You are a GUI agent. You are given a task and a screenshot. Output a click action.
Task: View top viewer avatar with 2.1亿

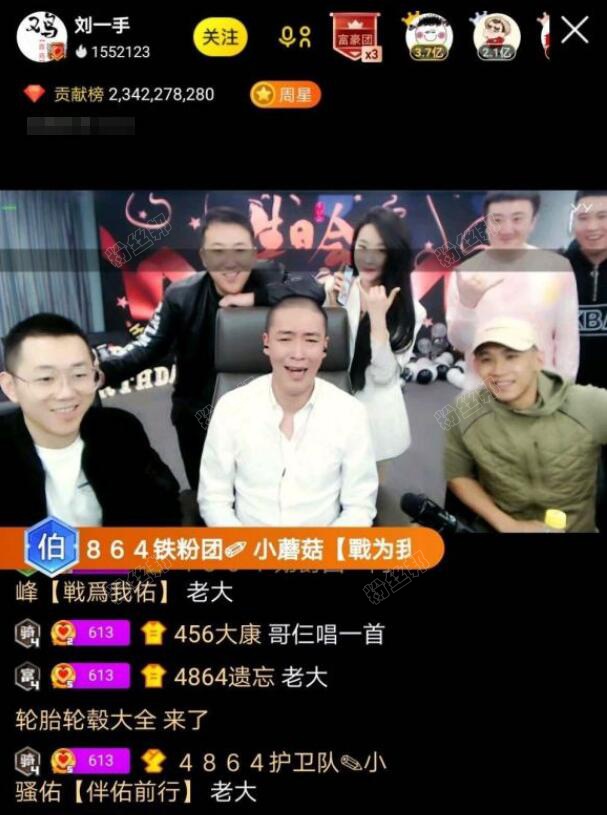point(496,36)
